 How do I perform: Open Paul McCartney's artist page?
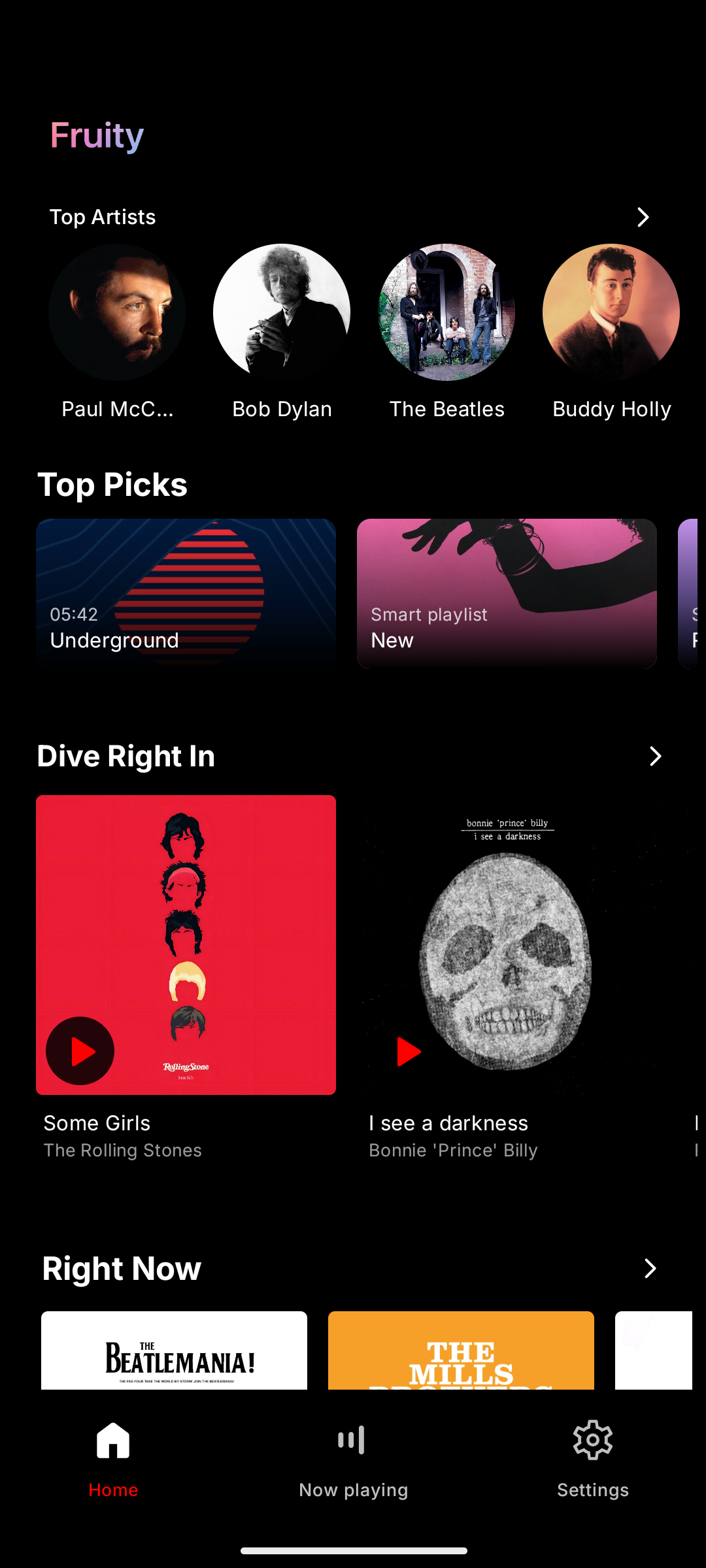click(x=117, y=313)
